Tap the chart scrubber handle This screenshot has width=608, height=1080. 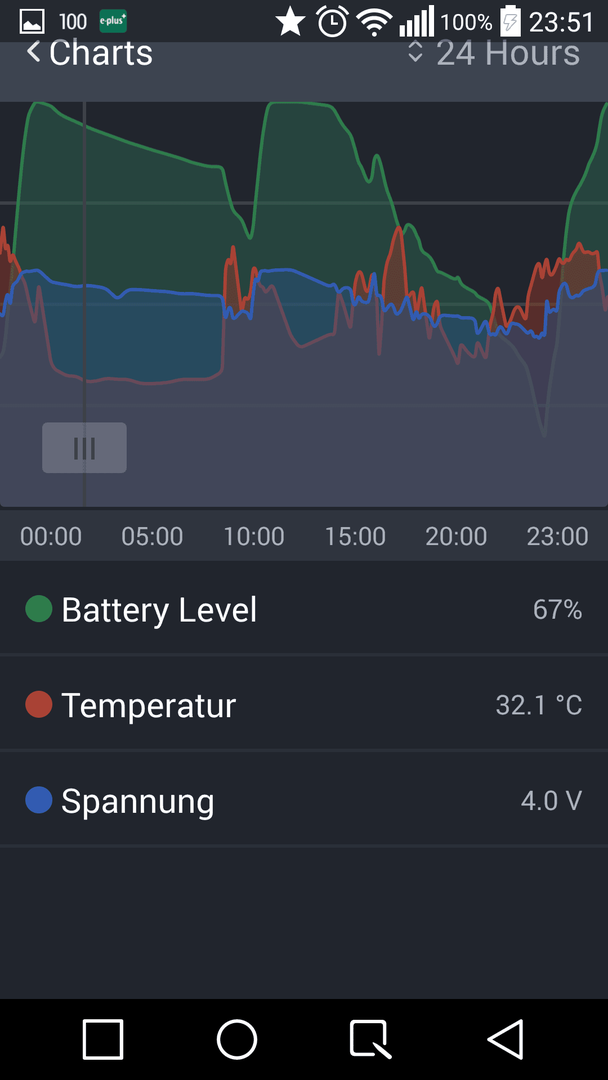[84, 448]
